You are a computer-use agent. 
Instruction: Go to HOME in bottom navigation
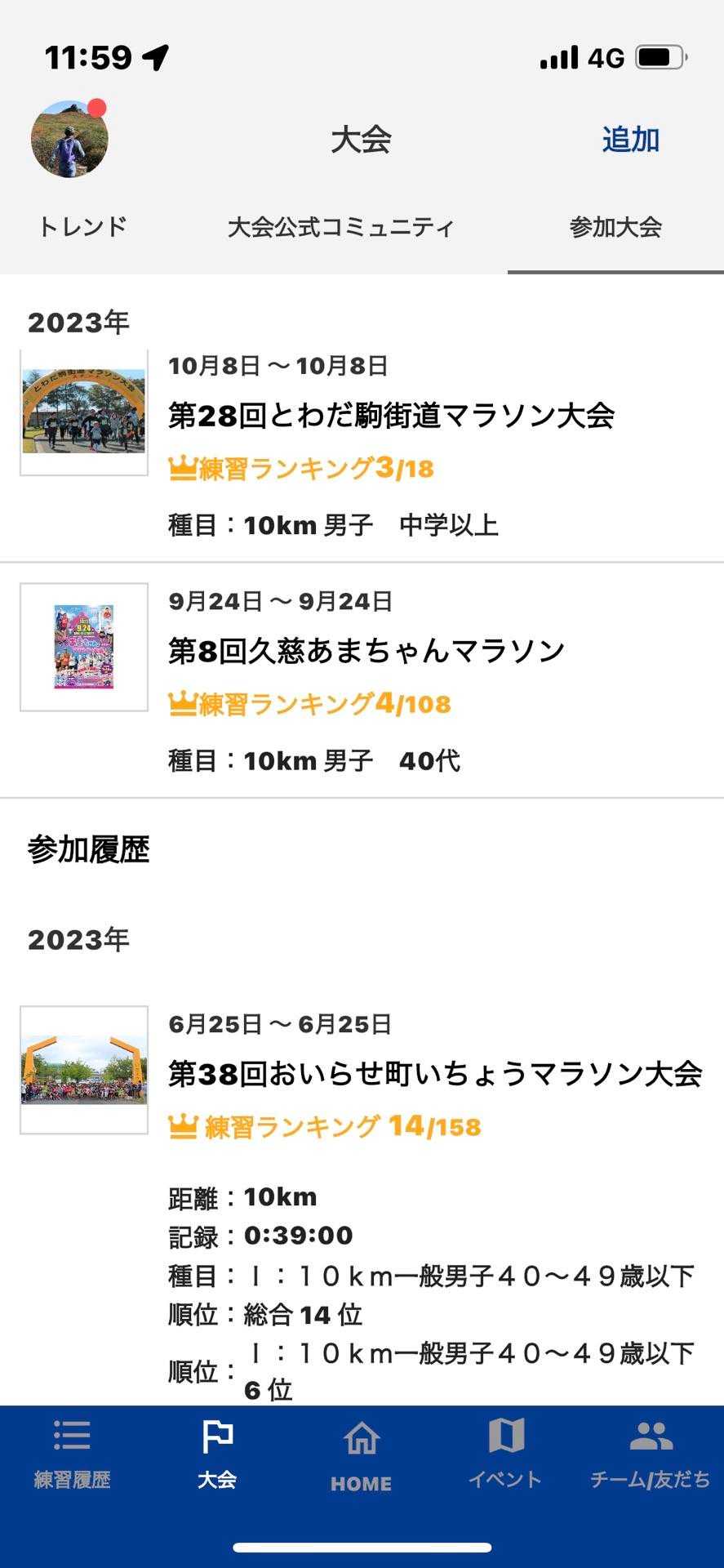tap(362, 1456)
